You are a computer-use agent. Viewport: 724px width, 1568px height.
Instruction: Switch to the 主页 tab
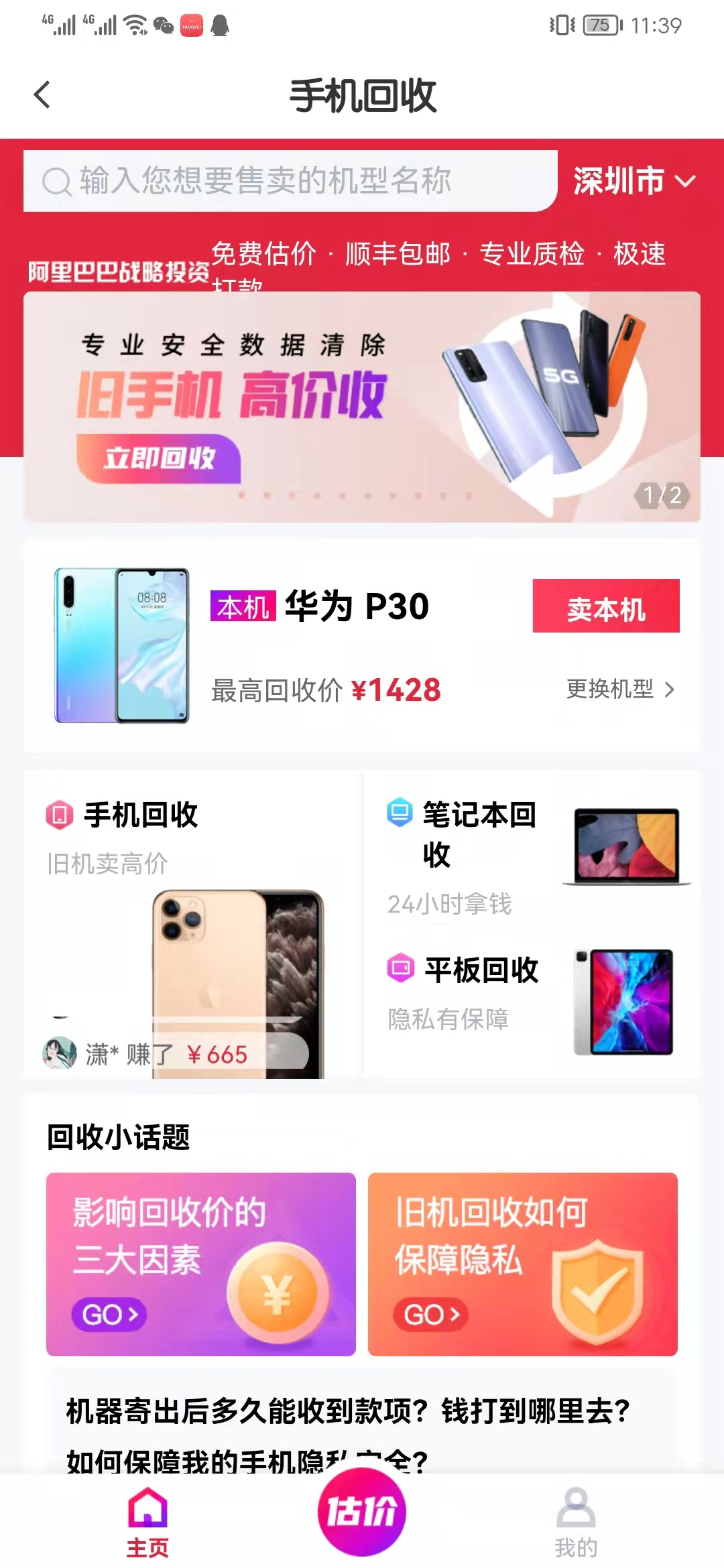[x=147, y=1522]
